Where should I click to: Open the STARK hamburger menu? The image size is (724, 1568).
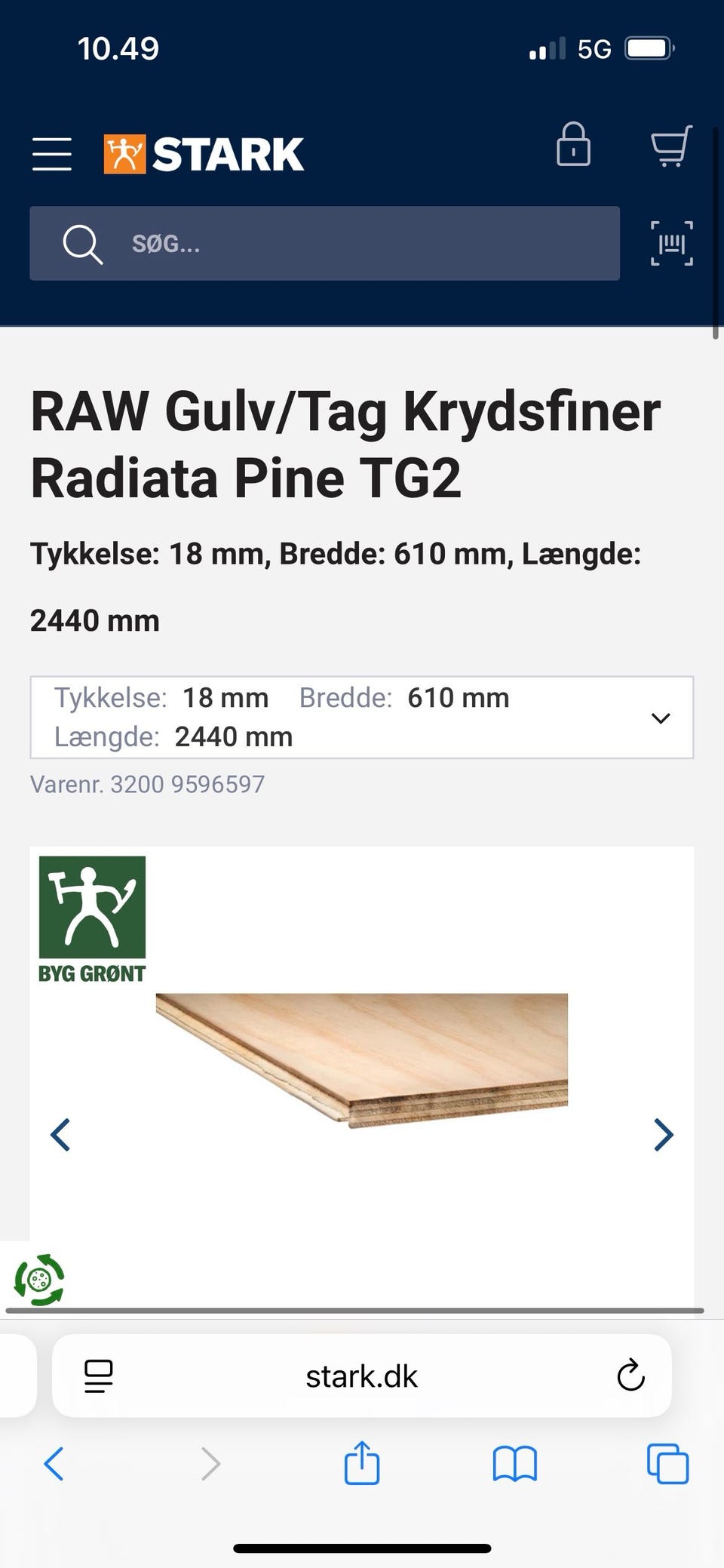click(x=51, y=153)
